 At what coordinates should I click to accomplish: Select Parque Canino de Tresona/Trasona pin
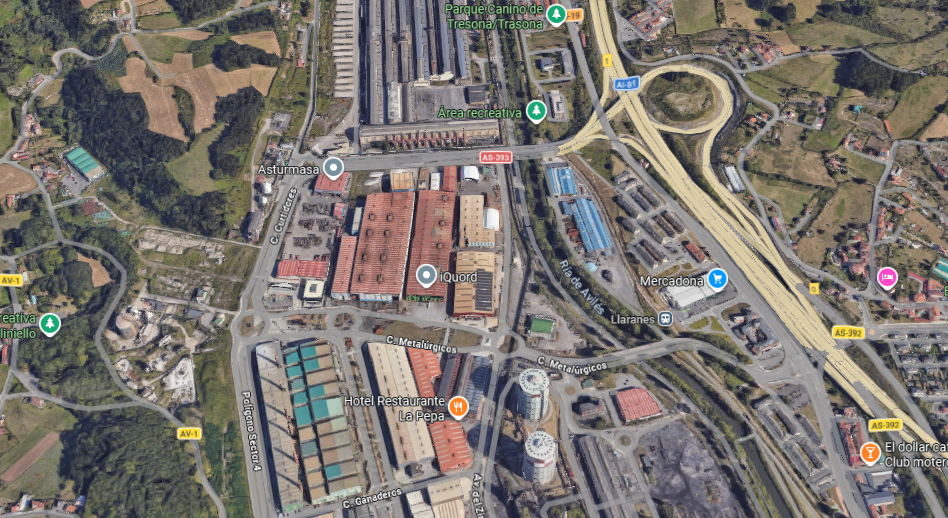556,14
